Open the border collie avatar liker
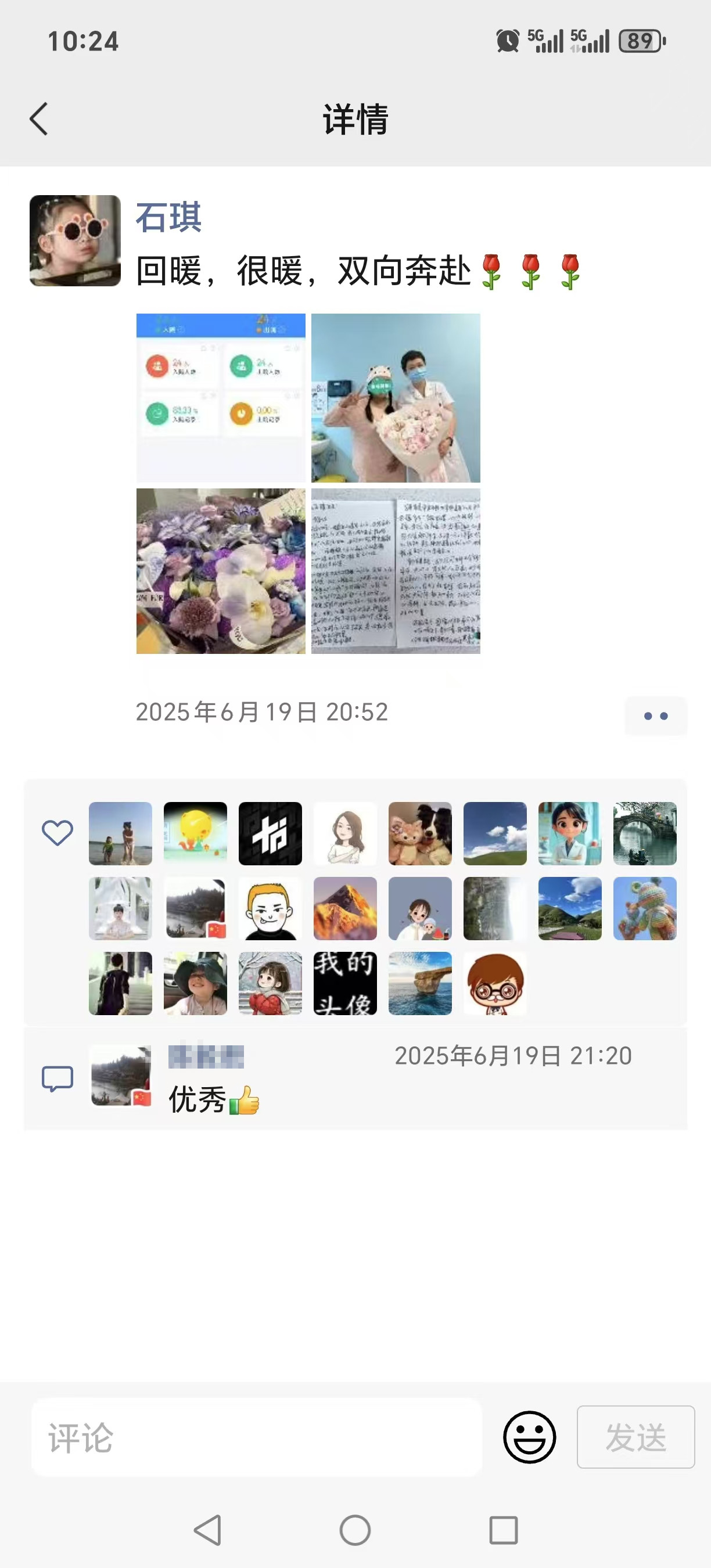The width and height of the screenshot is (711, 1568). [x=420, y=833]
